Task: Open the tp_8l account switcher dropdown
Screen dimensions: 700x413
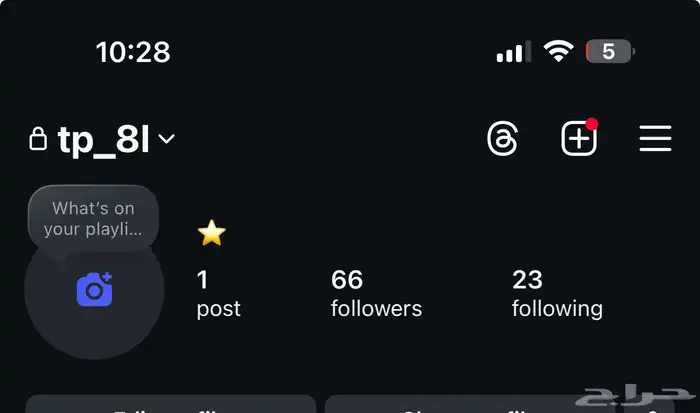Action: pos(103,141)
